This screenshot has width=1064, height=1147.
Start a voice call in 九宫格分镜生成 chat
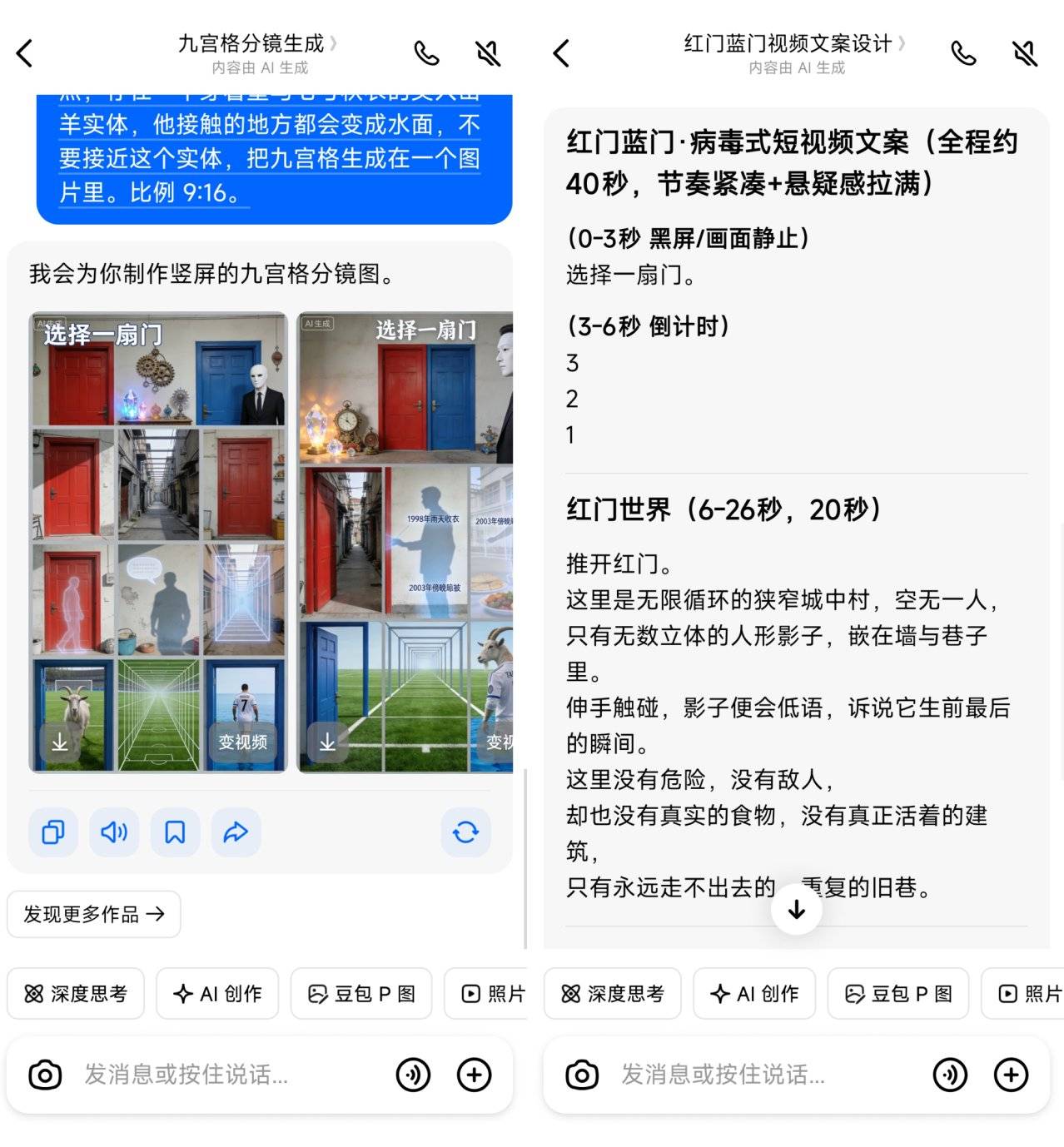426,54
